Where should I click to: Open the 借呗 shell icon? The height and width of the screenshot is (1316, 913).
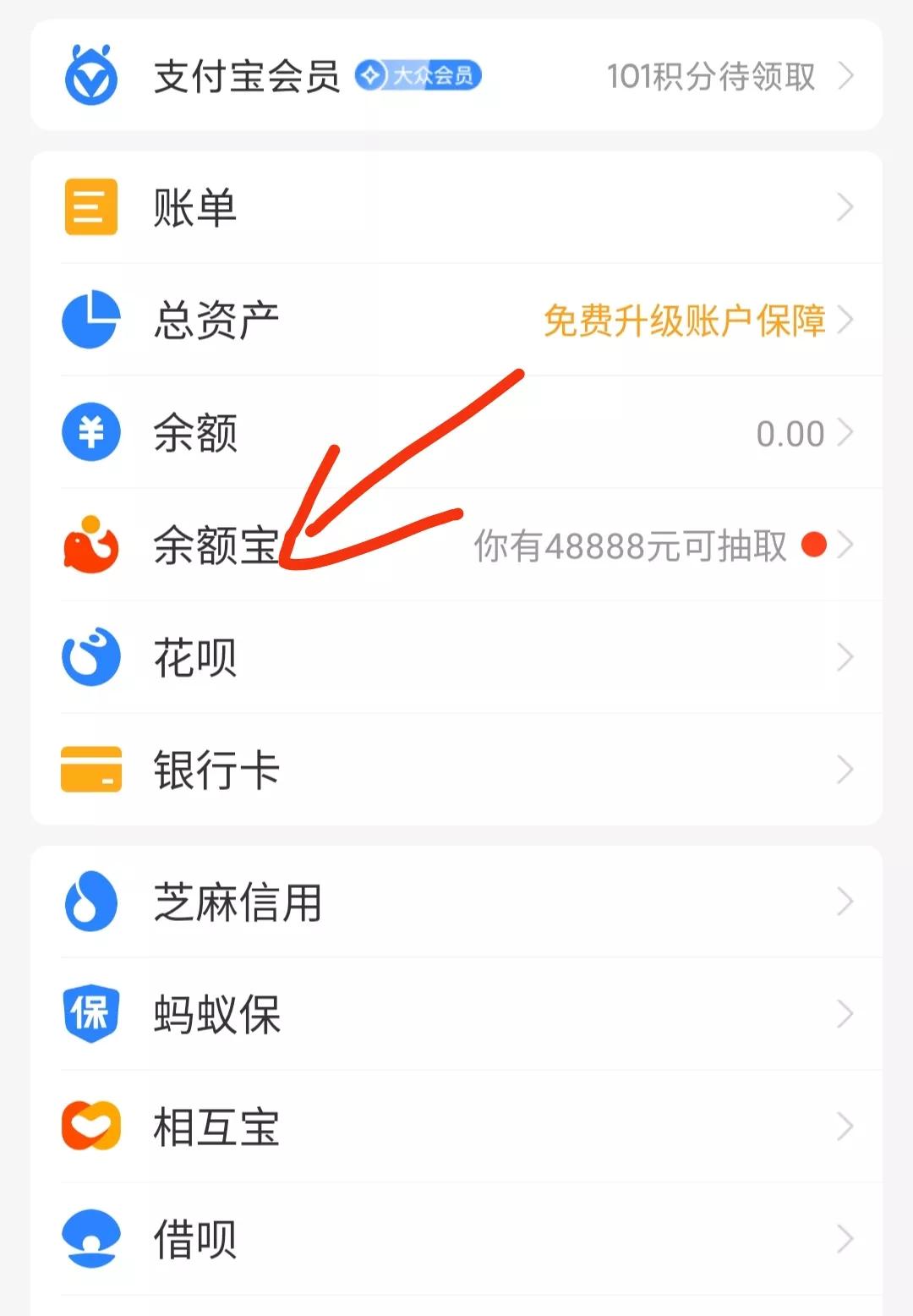coord(90,1236)
